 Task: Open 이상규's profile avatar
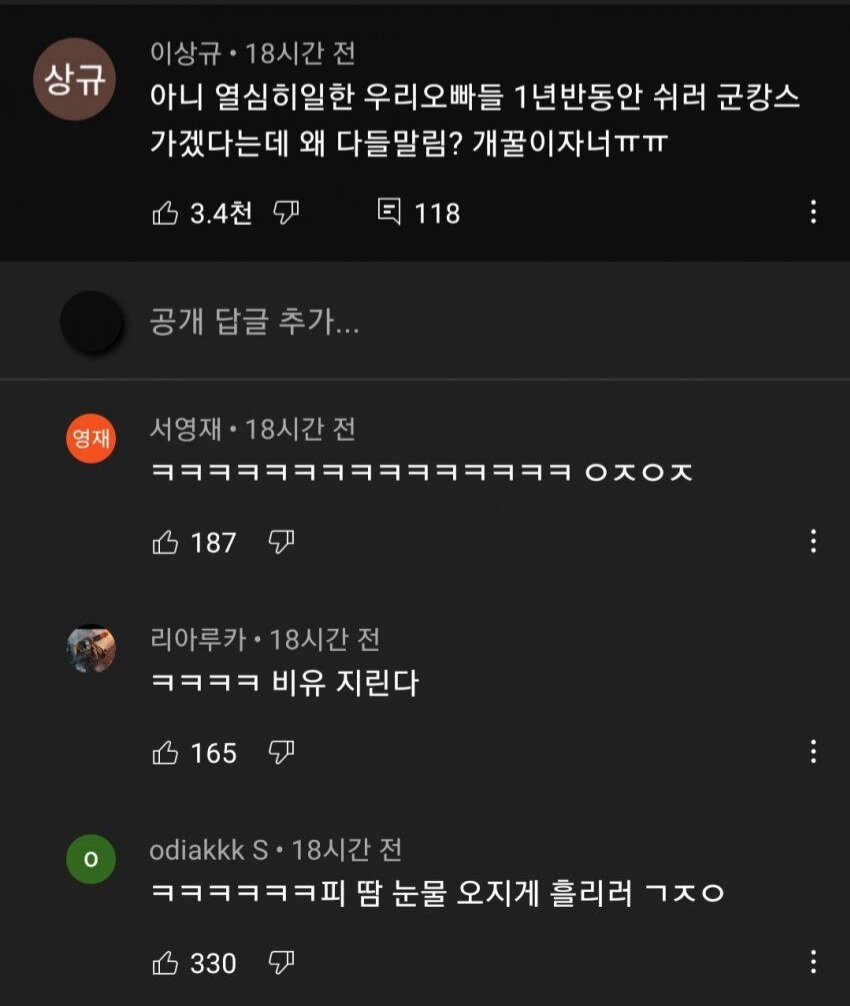[x=71, y=79]
